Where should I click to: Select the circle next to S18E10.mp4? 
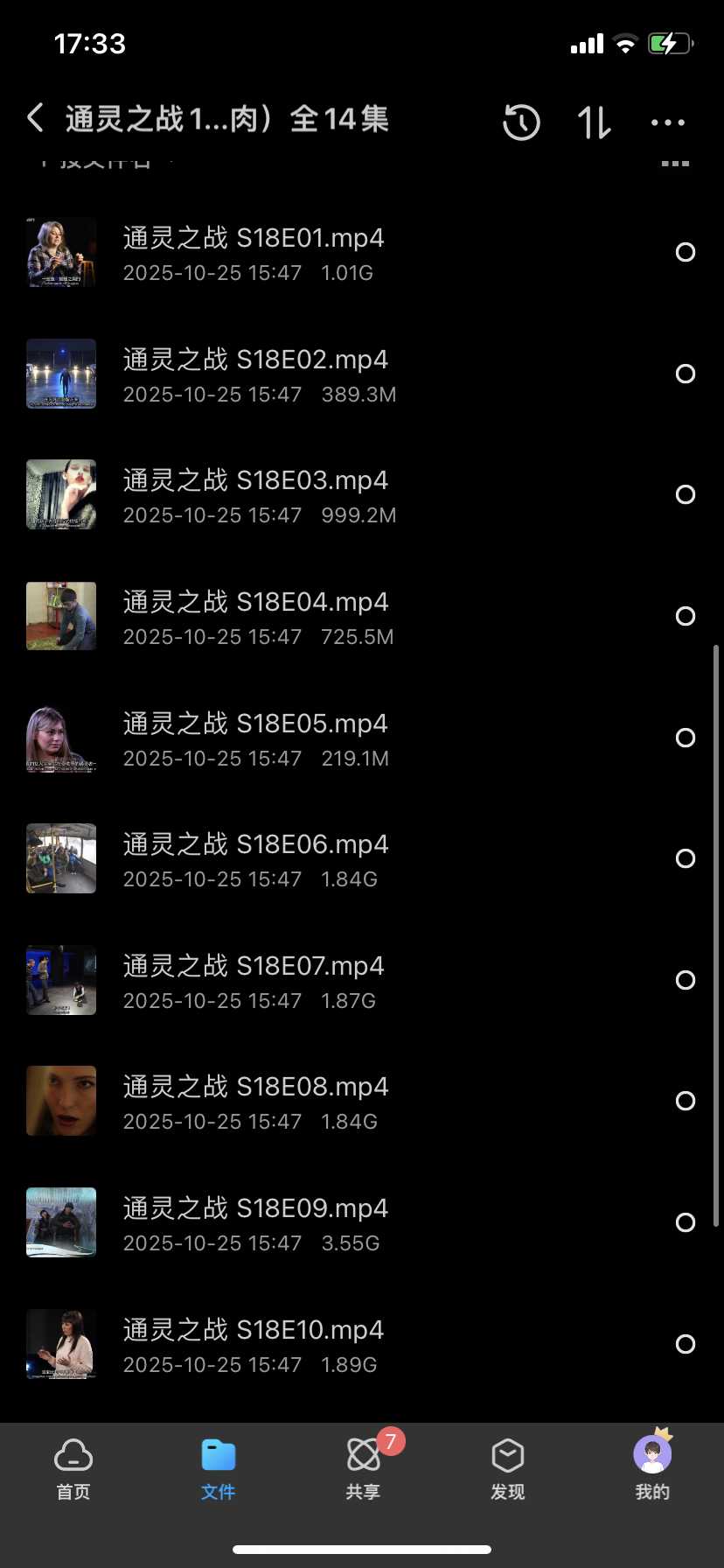point(685,1344)
